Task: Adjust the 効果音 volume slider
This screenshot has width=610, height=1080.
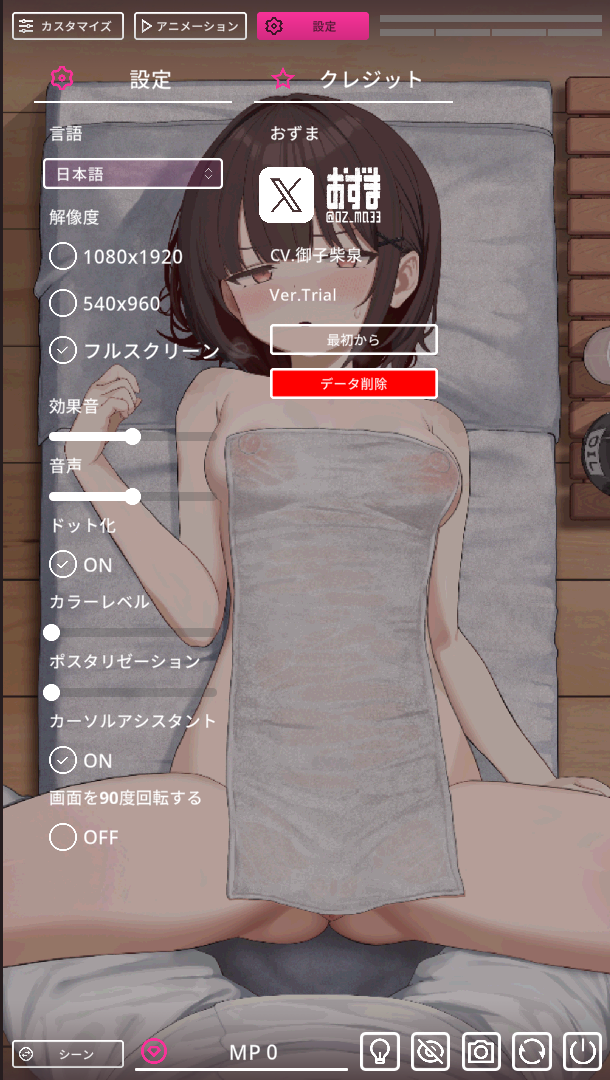Action: coord(133,436)
